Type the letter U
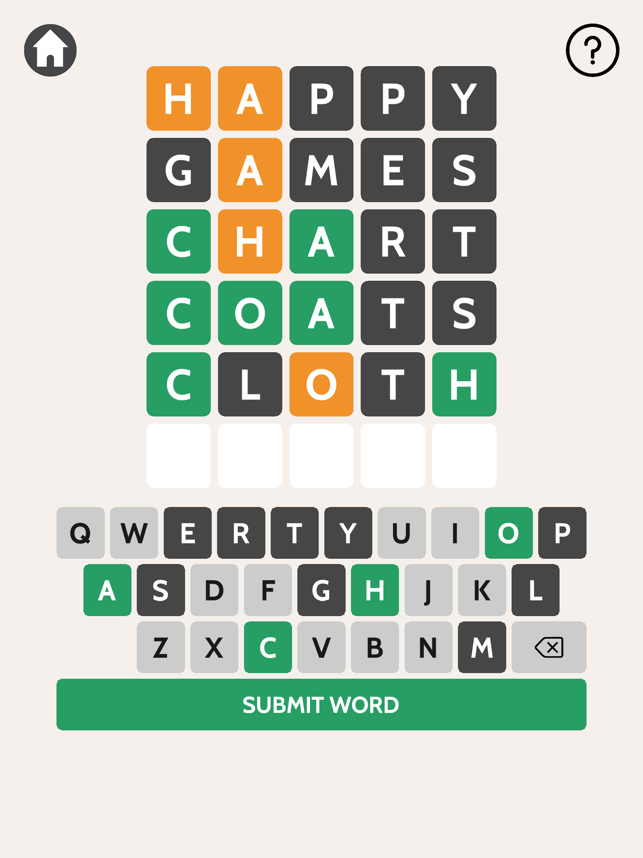The width and height of the screenshot is (643, 858). (401, 533)
